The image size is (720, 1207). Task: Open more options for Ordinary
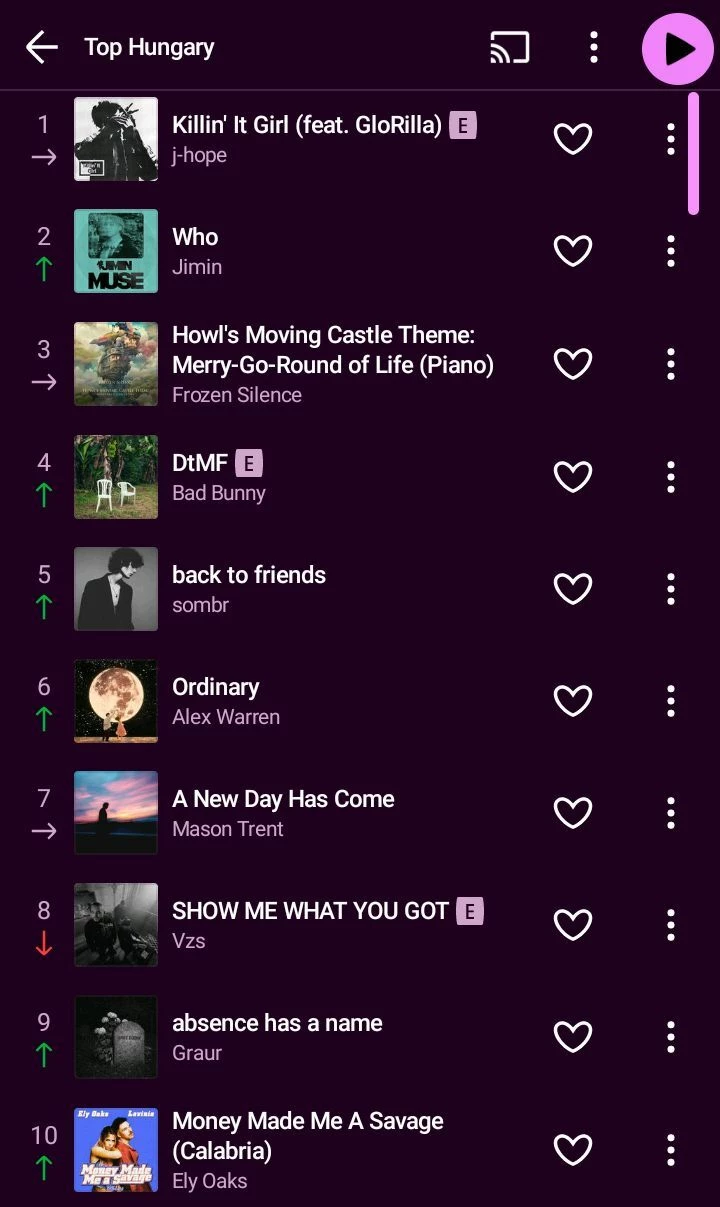click(671, 701)
